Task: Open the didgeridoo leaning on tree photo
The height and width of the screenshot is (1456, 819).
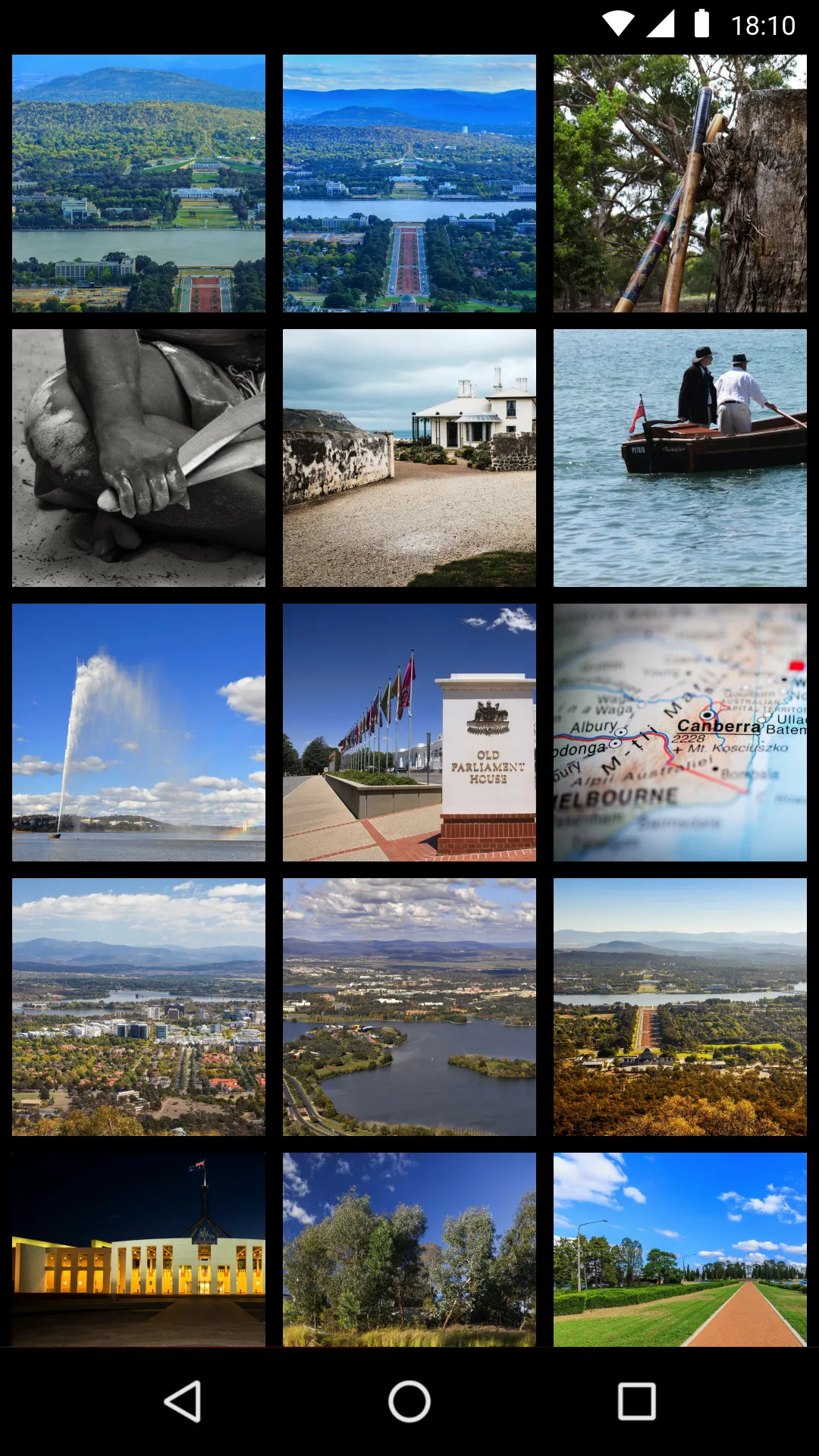Action: (x=680, y=183)
